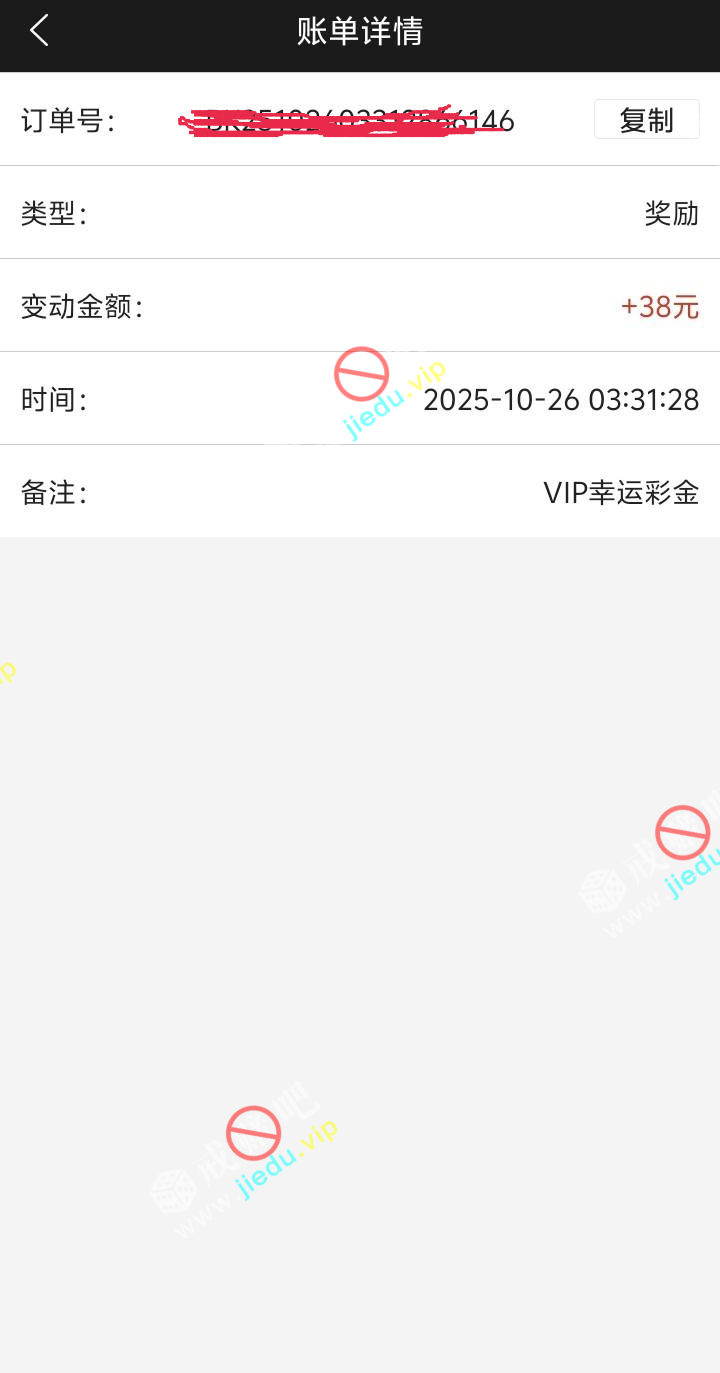Copy the order number with 复制
The width and height of the screenshot is (720, 1373).
click(646, 120)
